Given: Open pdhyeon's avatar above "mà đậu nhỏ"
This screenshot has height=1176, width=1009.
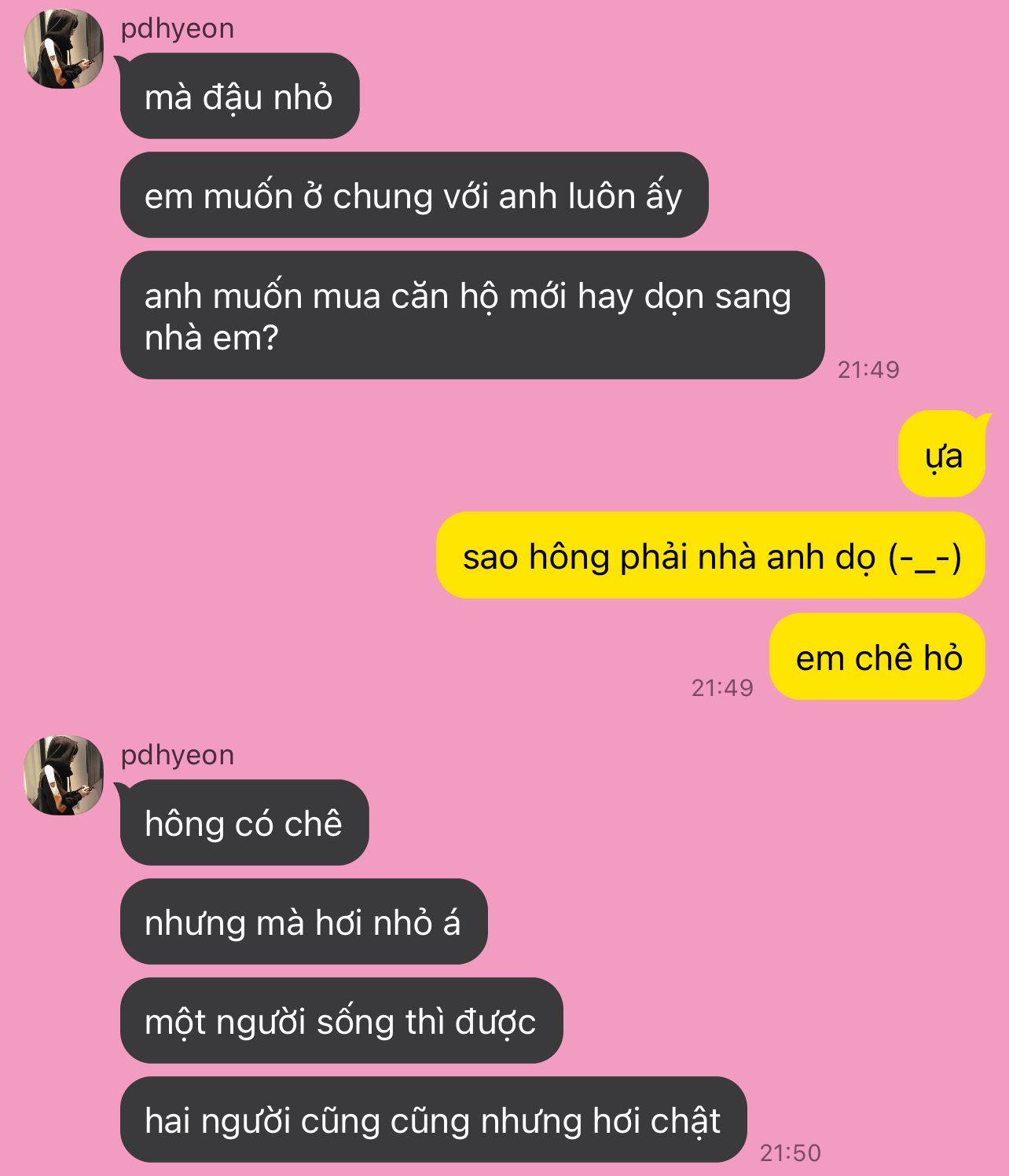Looking at the screenshot, I should point(64,49).
